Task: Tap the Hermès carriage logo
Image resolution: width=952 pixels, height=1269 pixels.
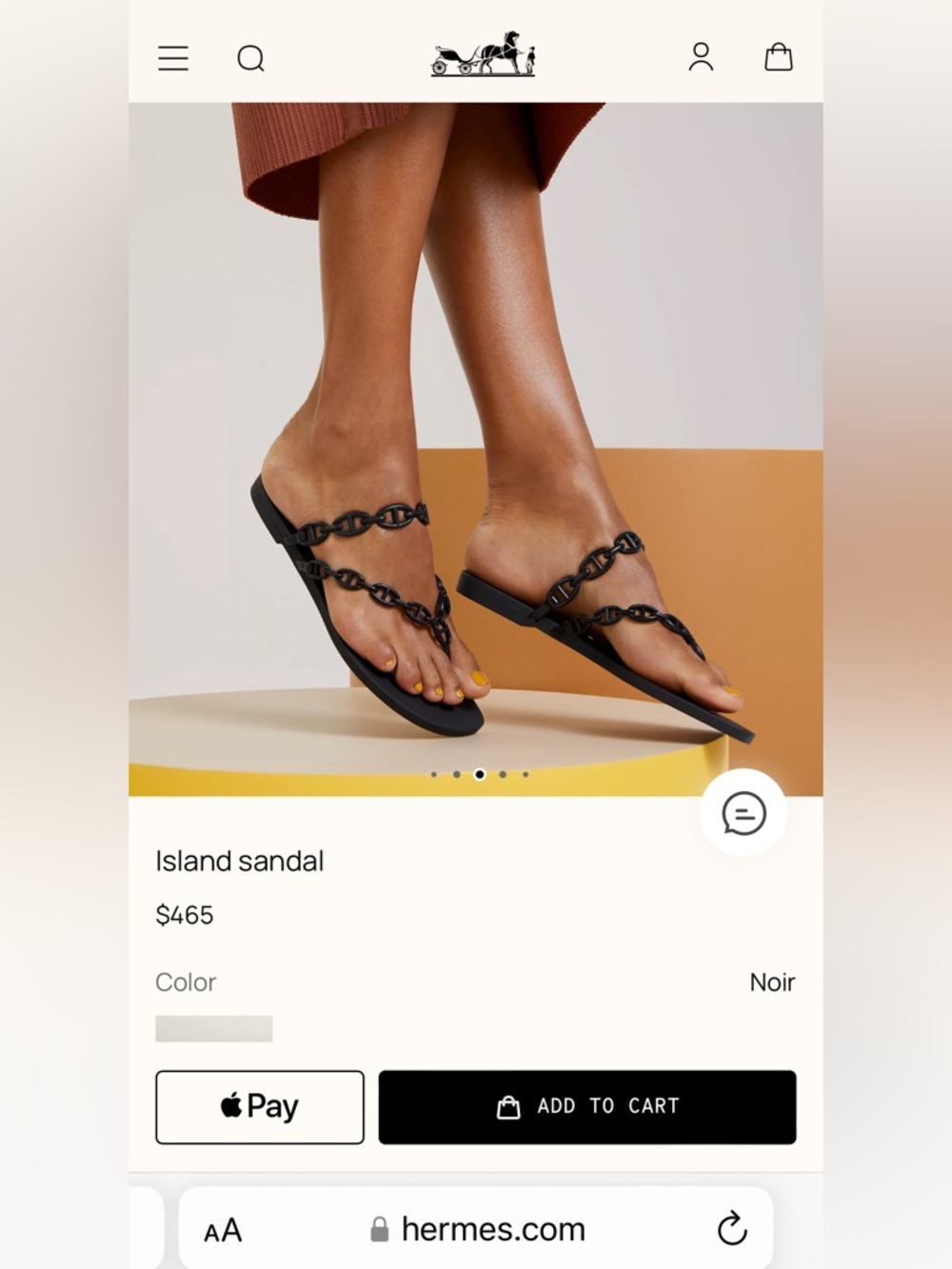Action: 482,57
